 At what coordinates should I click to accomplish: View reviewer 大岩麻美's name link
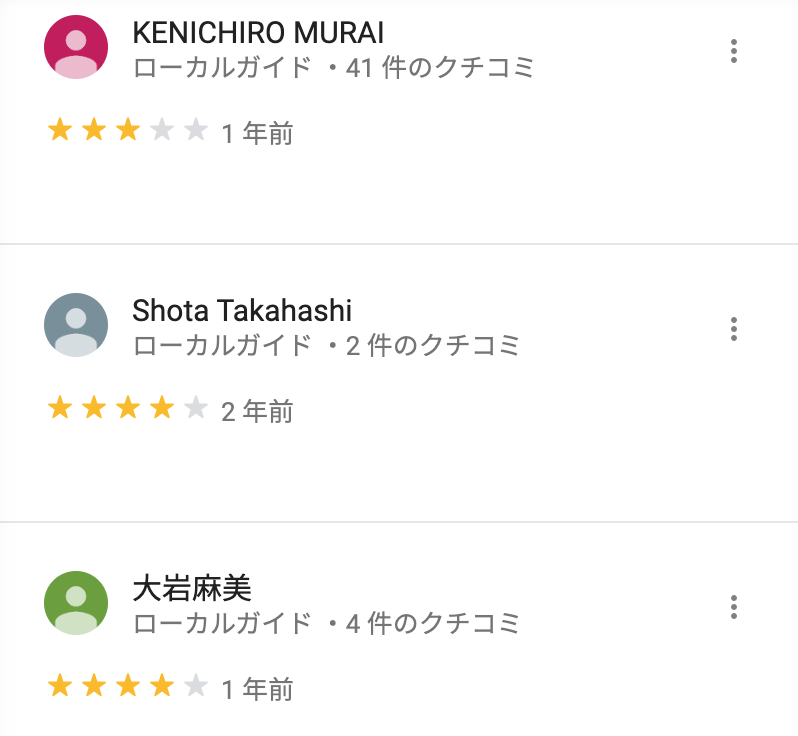pyautogui.click(x=191, y=588)
